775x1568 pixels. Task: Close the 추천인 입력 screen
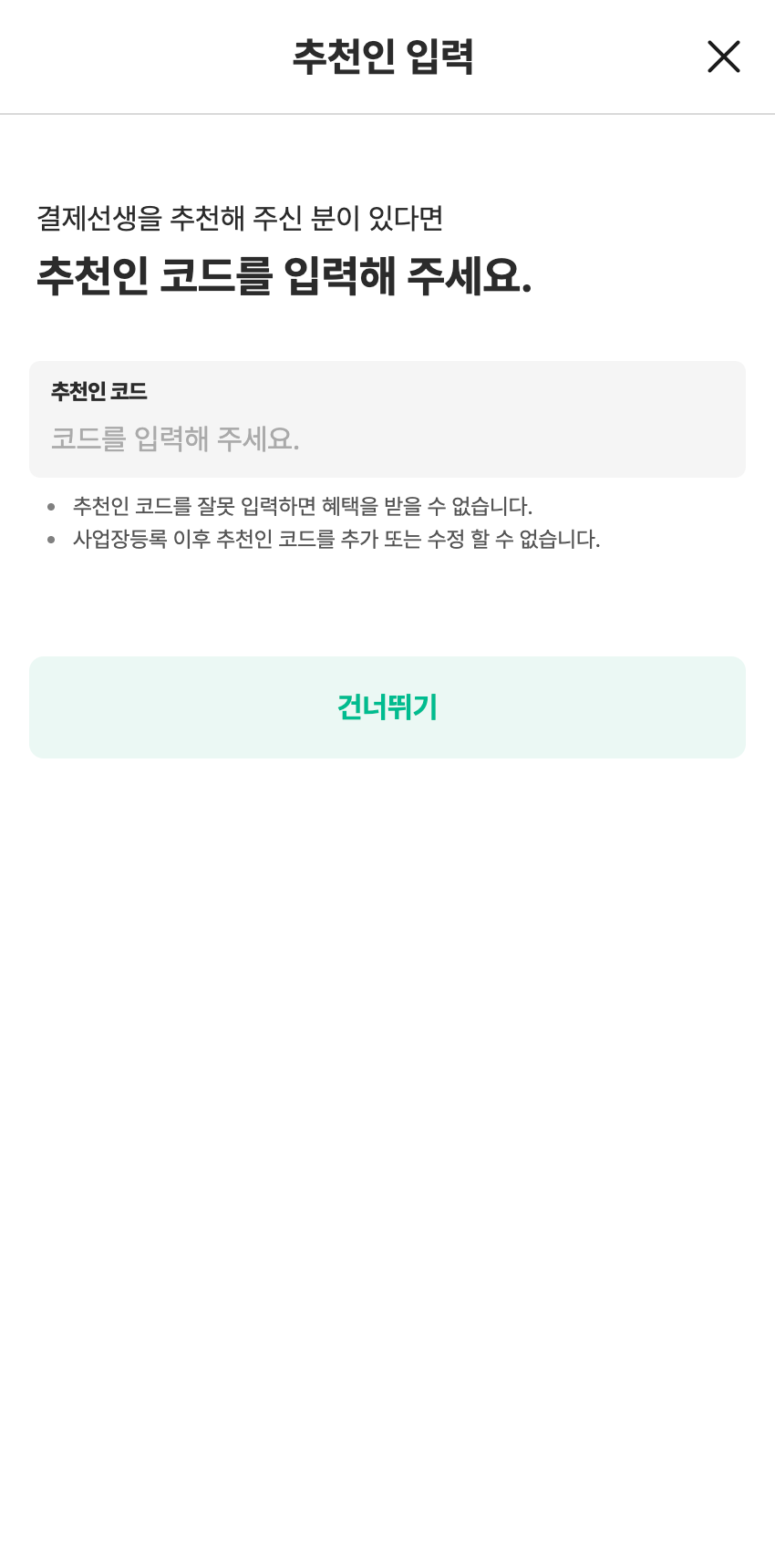723,57
